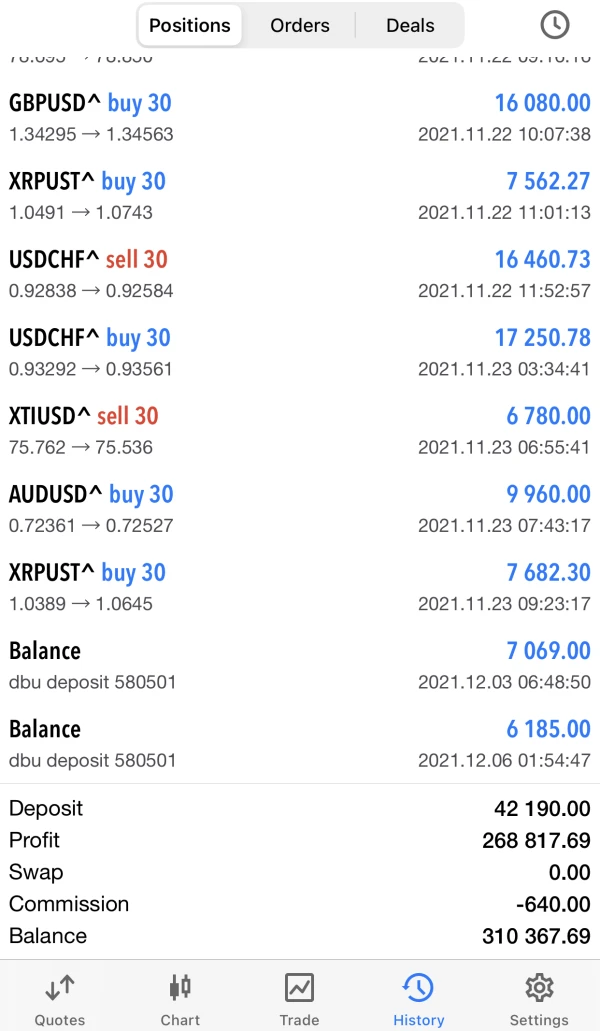Open the XRPUST^ position with profit 7 682.30

pos(300,587)
